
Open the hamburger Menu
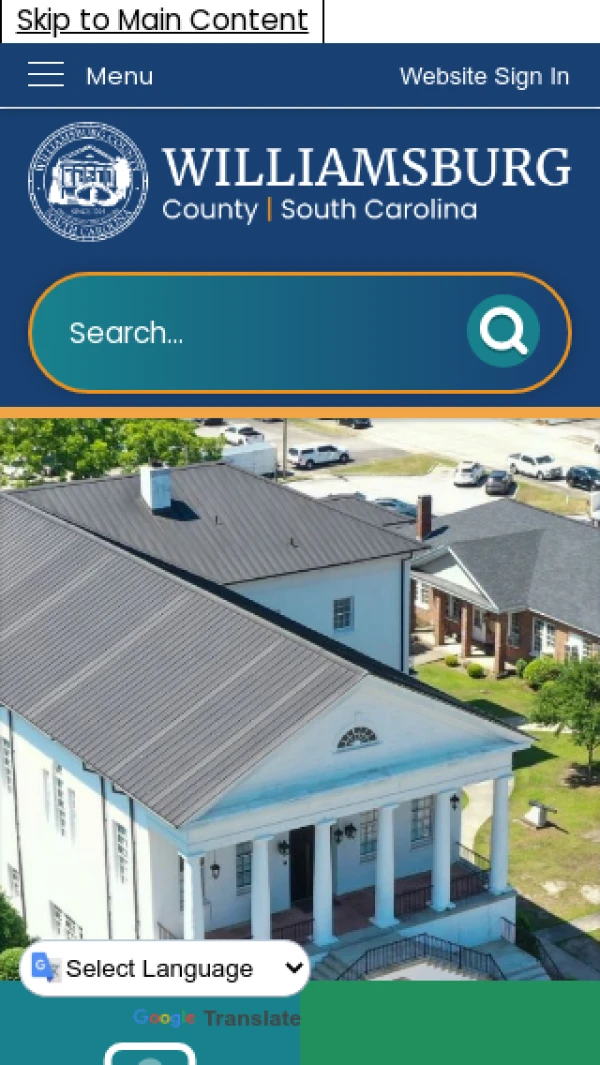90,76
